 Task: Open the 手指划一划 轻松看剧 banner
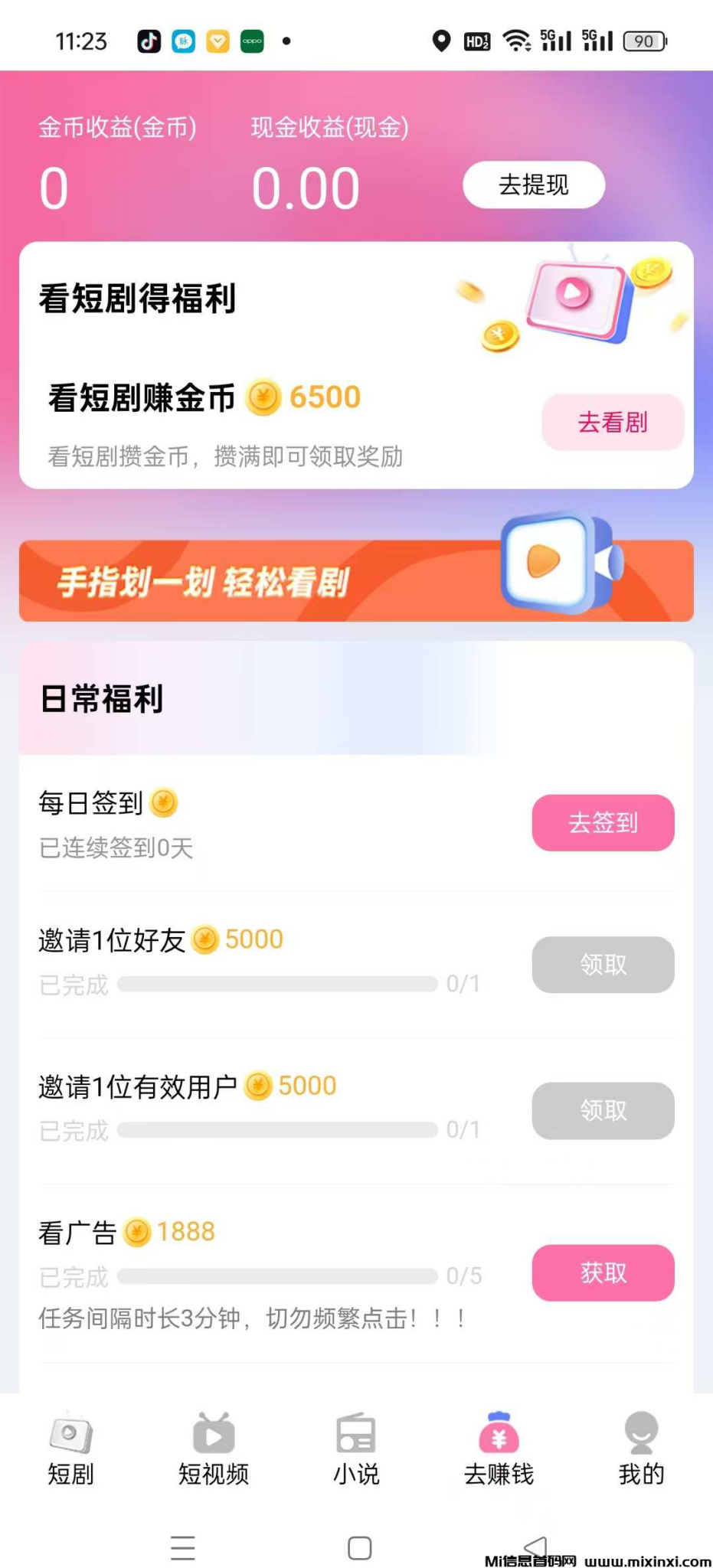[356, 580]
